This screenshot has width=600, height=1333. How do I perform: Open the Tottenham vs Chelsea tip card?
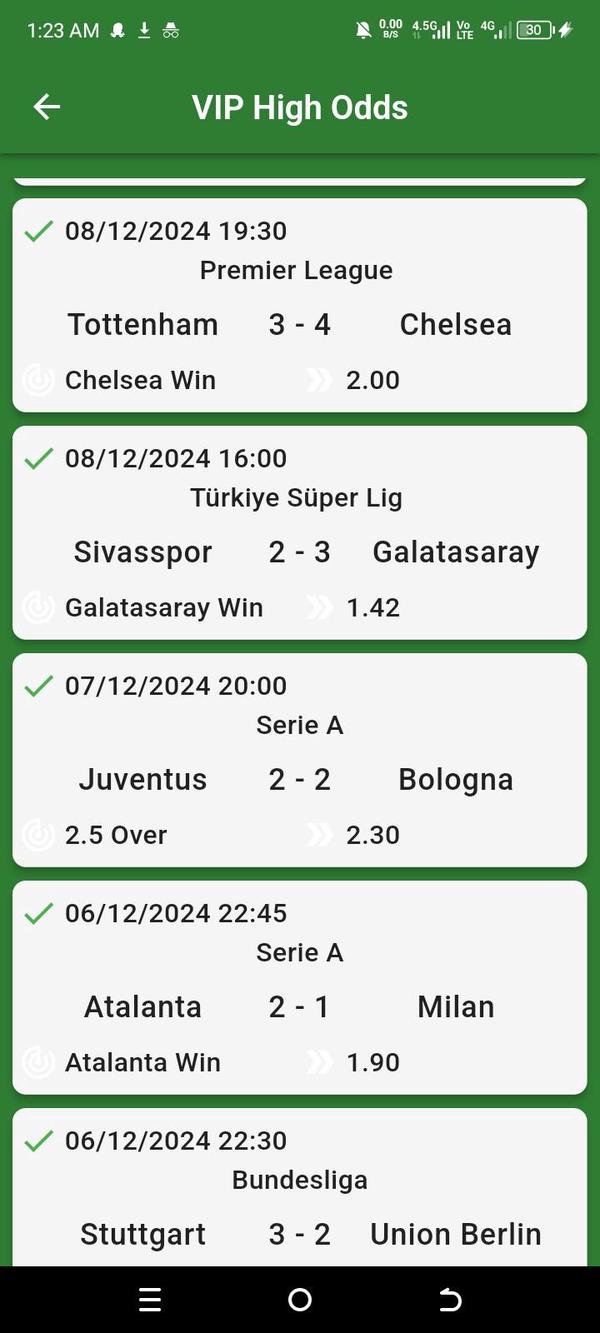pos(299,305)
